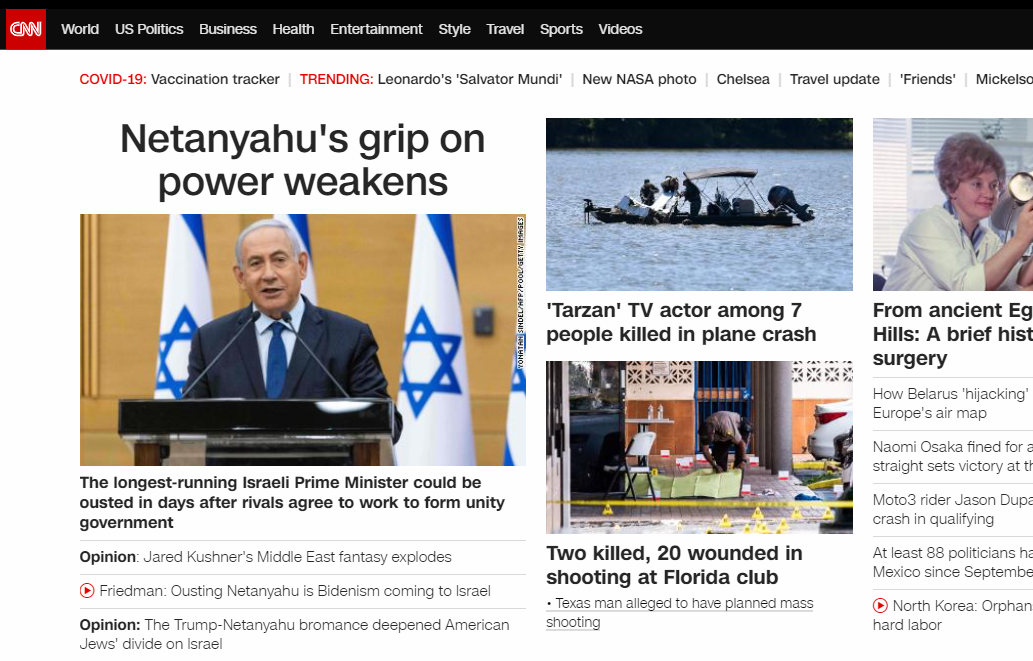Go to US Politics section
Image resolution: width=1033 pixels, height=661 pixels.
(x=149, y=29)
